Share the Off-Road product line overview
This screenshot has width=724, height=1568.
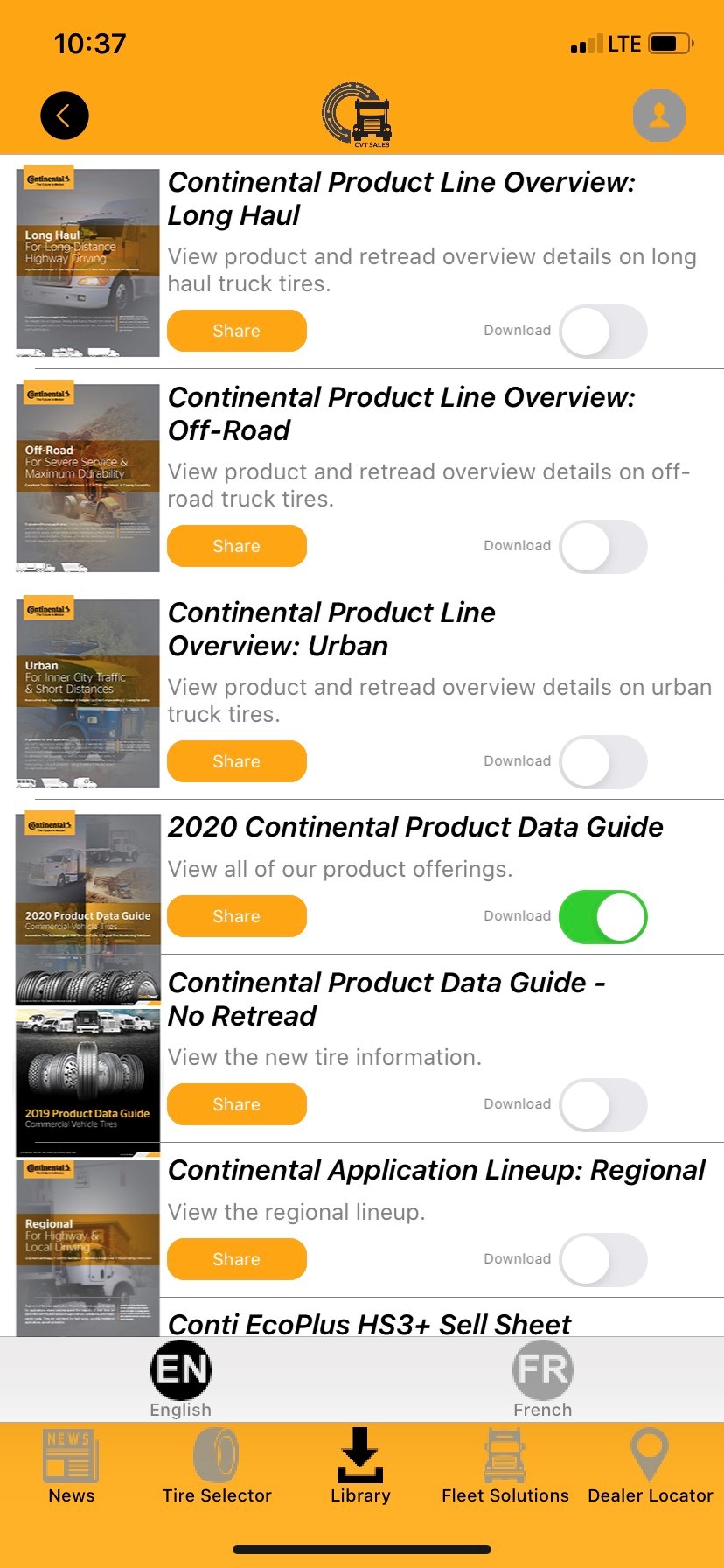coord(236,545)
